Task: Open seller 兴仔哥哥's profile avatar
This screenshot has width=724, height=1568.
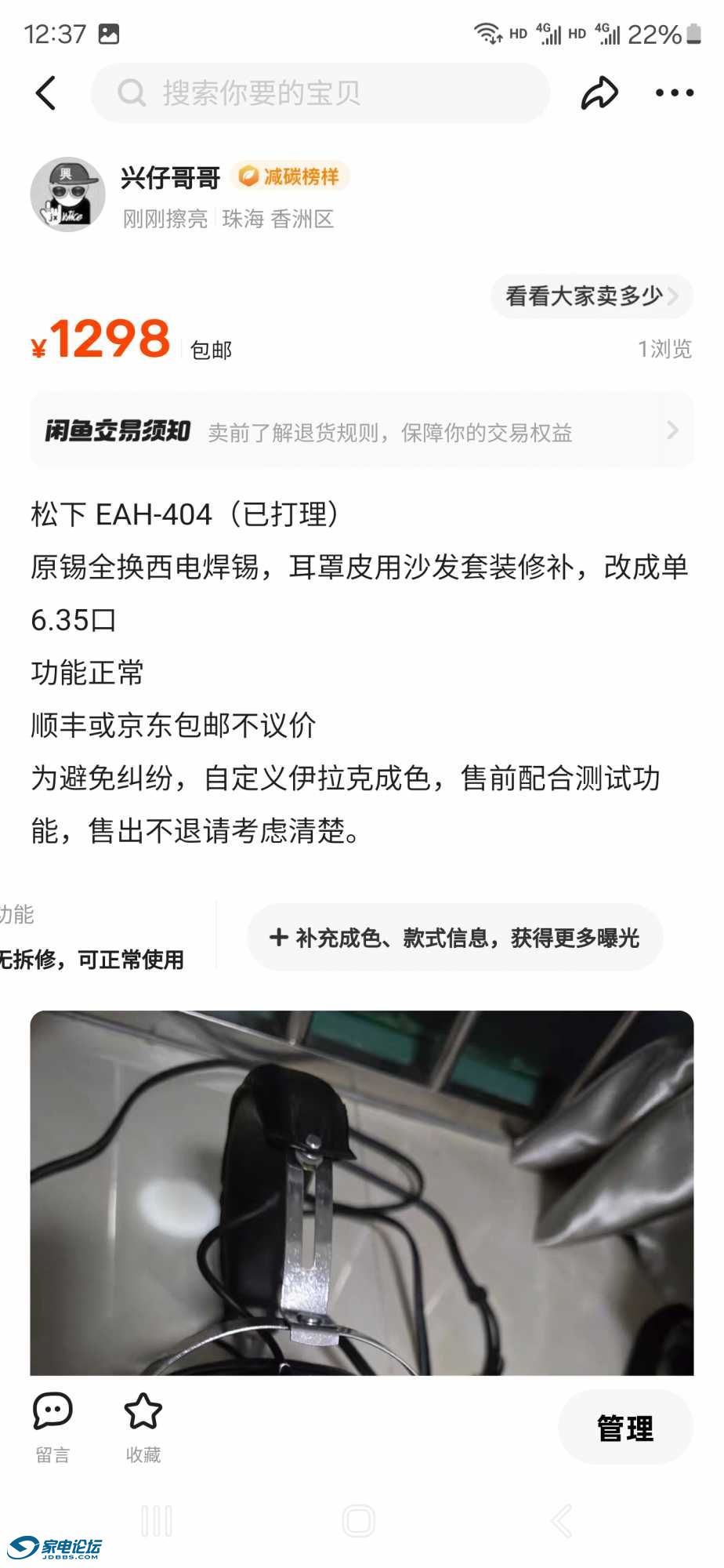Action: pos(68,194)
